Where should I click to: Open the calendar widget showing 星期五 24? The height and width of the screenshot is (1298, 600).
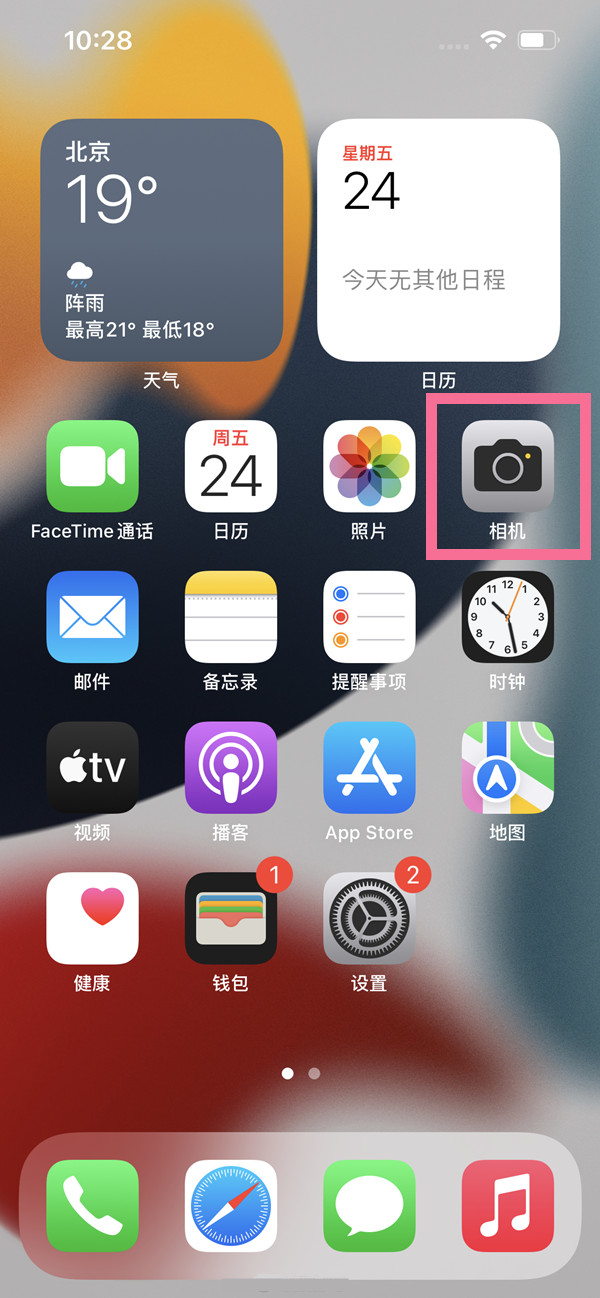[x=438, y=240]
